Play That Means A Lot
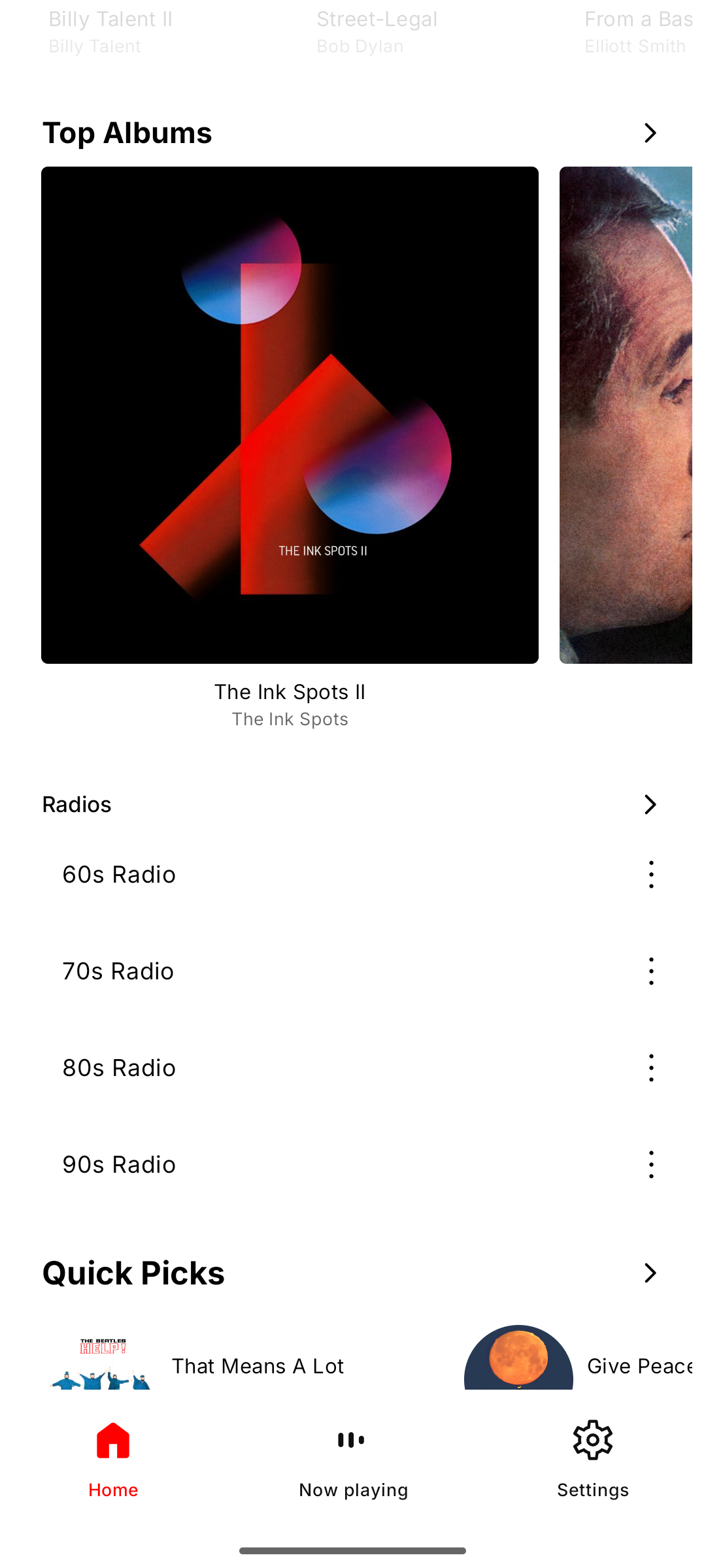The image size is (706, 1568). tap(258, 1365)
